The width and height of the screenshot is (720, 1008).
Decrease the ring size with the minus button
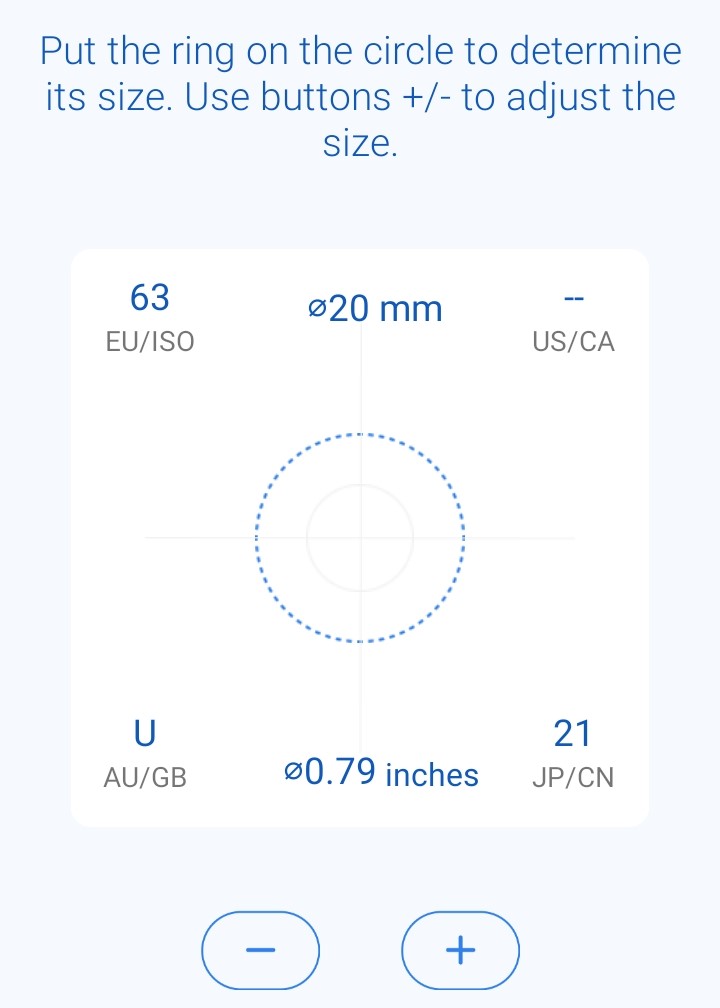click(x=260, y=949)
